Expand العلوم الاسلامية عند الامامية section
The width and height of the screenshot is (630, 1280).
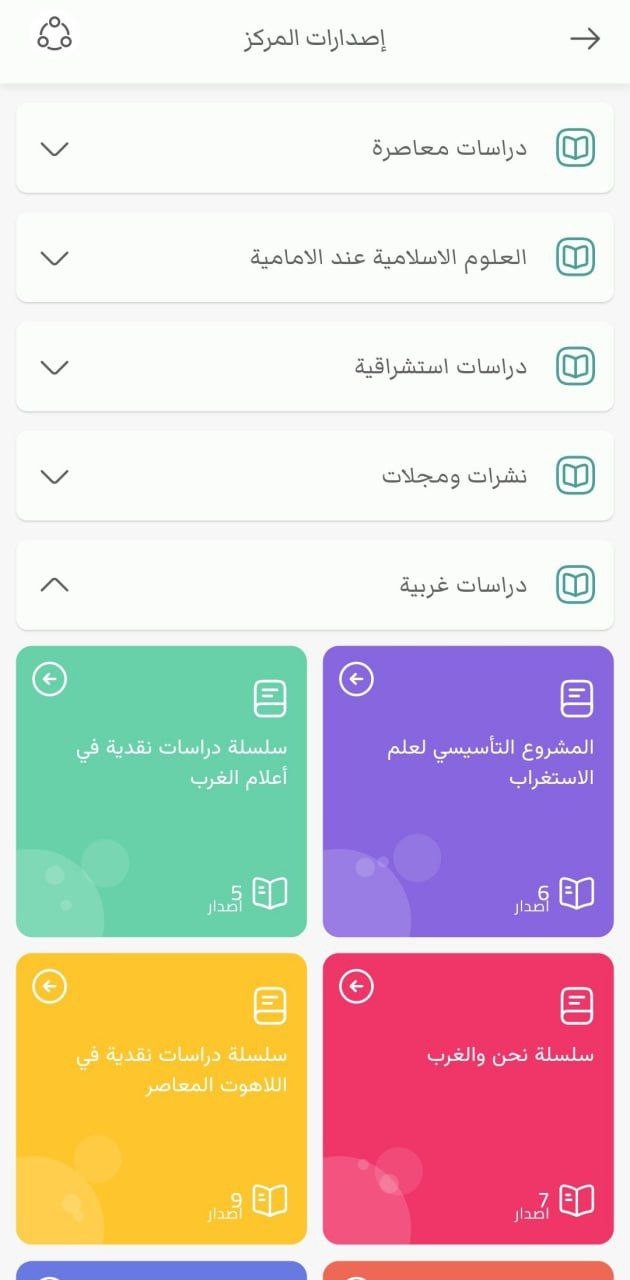55,258
